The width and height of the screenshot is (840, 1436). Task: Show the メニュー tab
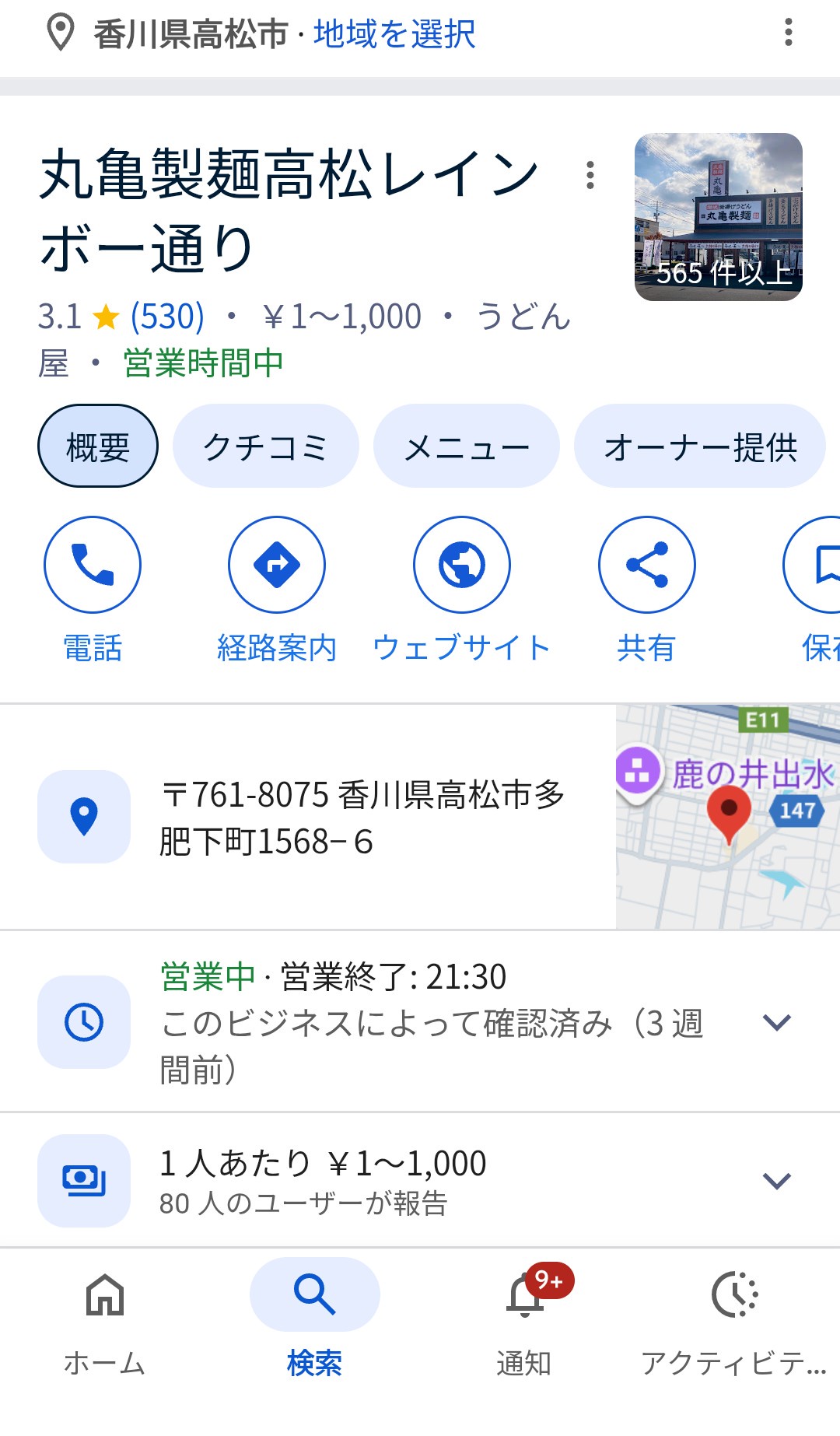[466, 447]
